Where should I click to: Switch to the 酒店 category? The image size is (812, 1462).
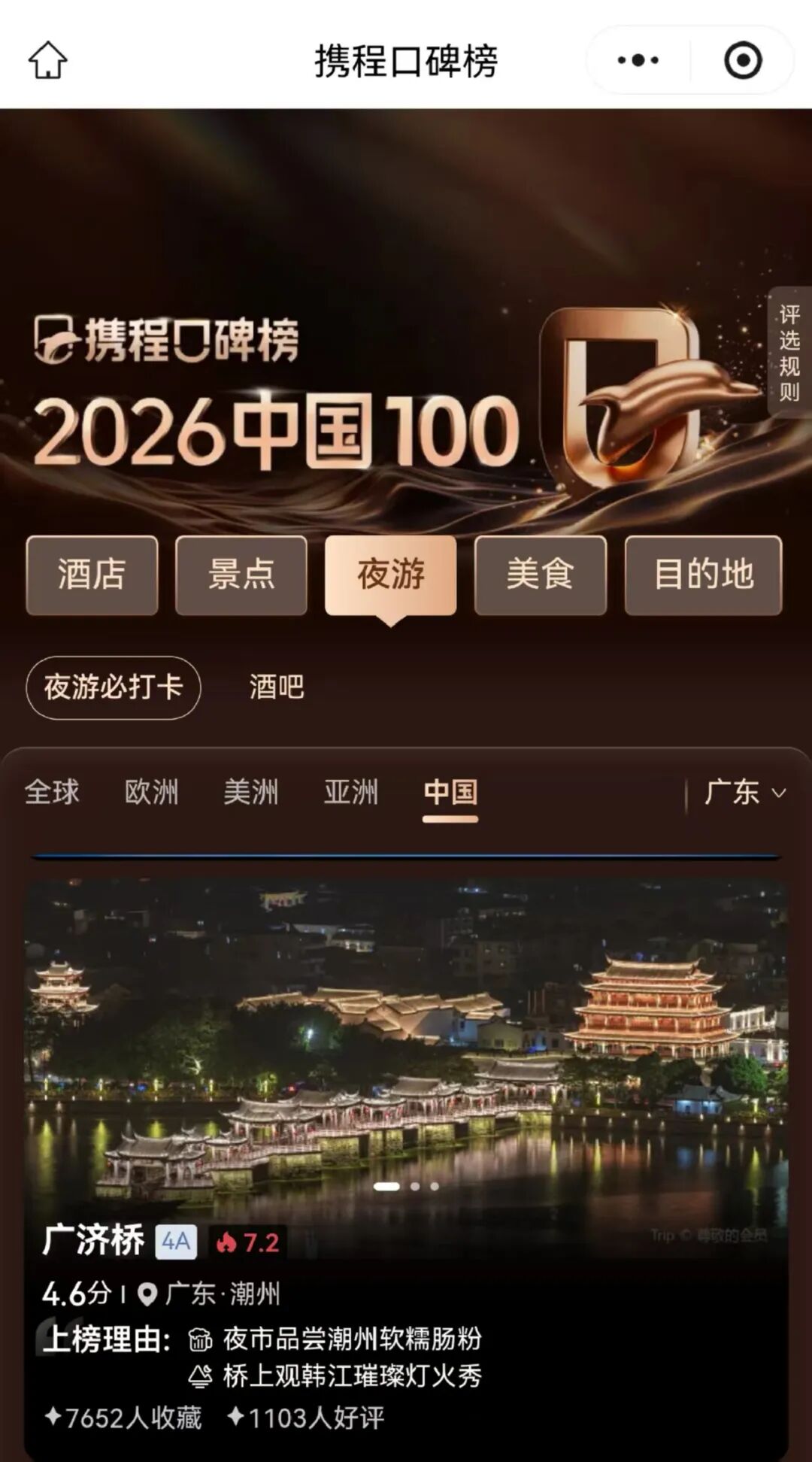pos(92,575)
